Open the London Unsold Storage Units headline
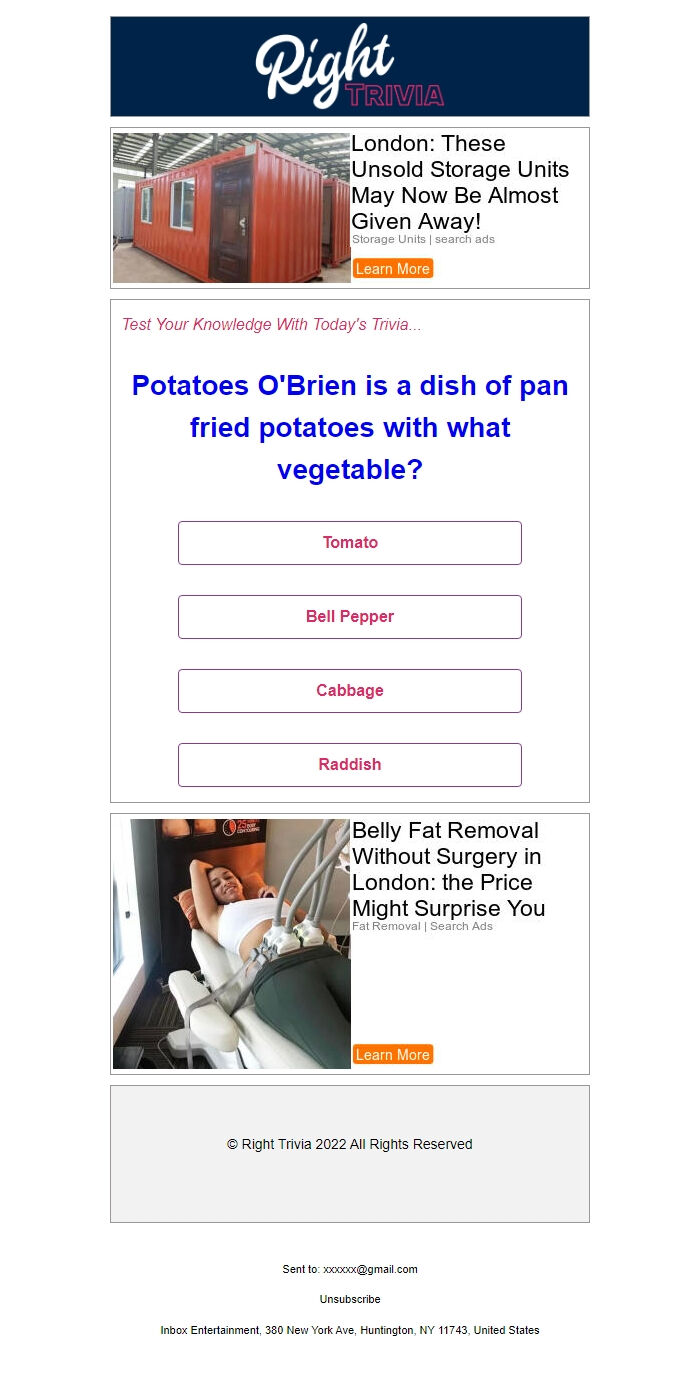 [460, 182]
